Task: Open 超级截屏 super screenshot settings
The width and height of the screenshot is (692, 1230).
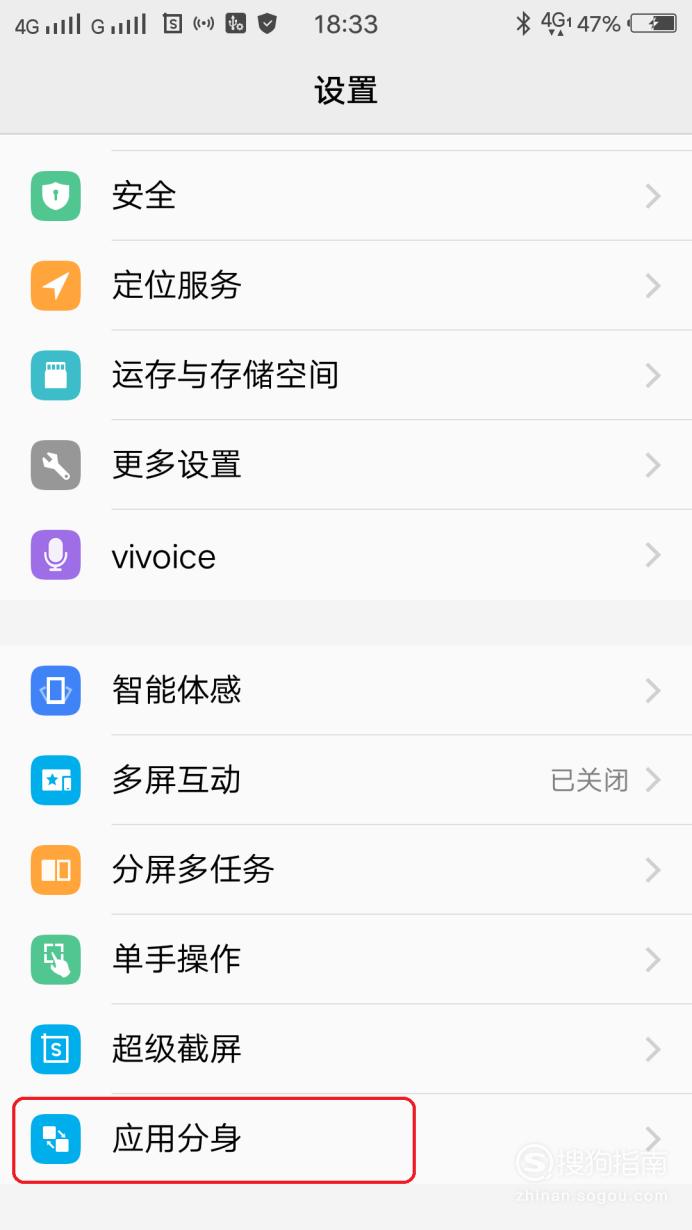Action: coord(346,1050)
